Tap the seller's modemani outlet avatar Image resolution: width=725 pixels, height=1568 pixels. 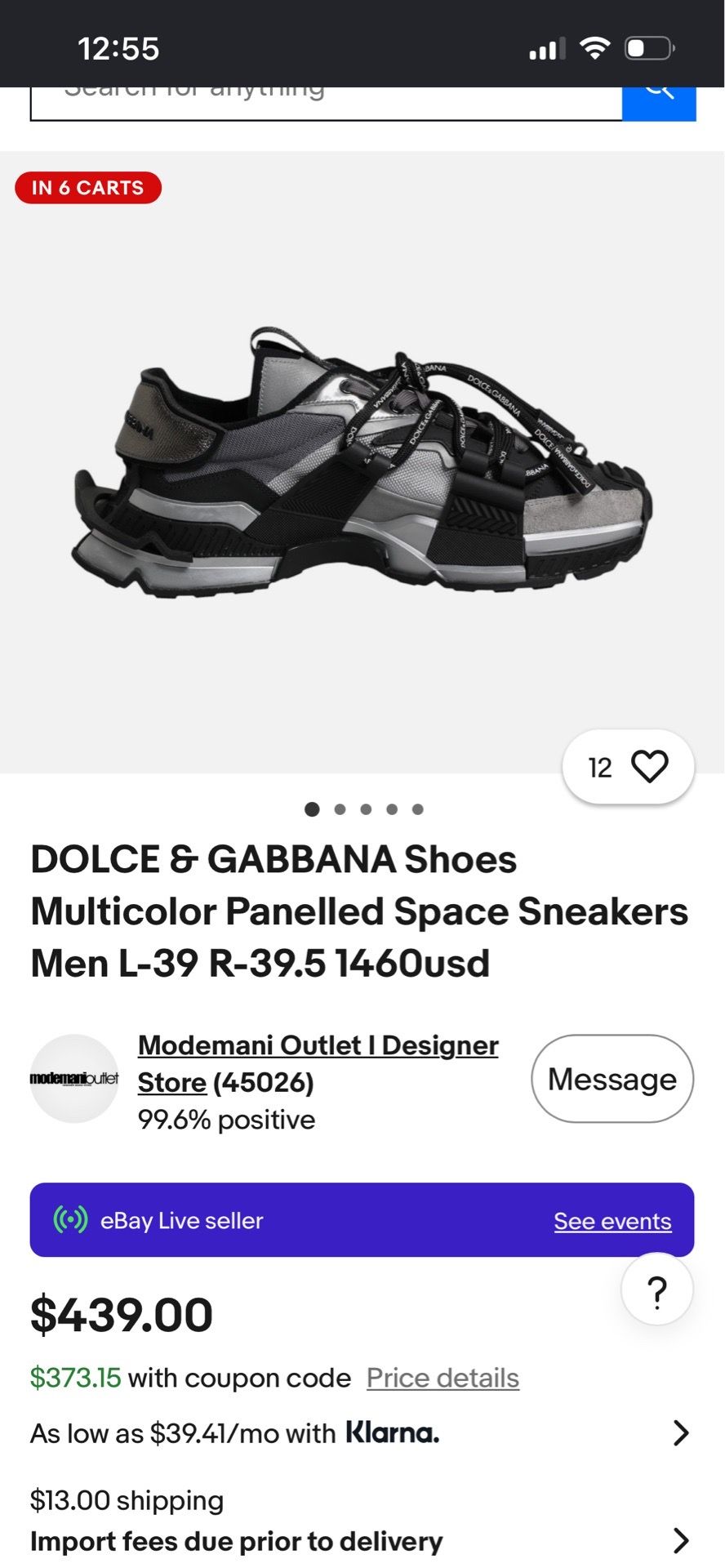74,1079
